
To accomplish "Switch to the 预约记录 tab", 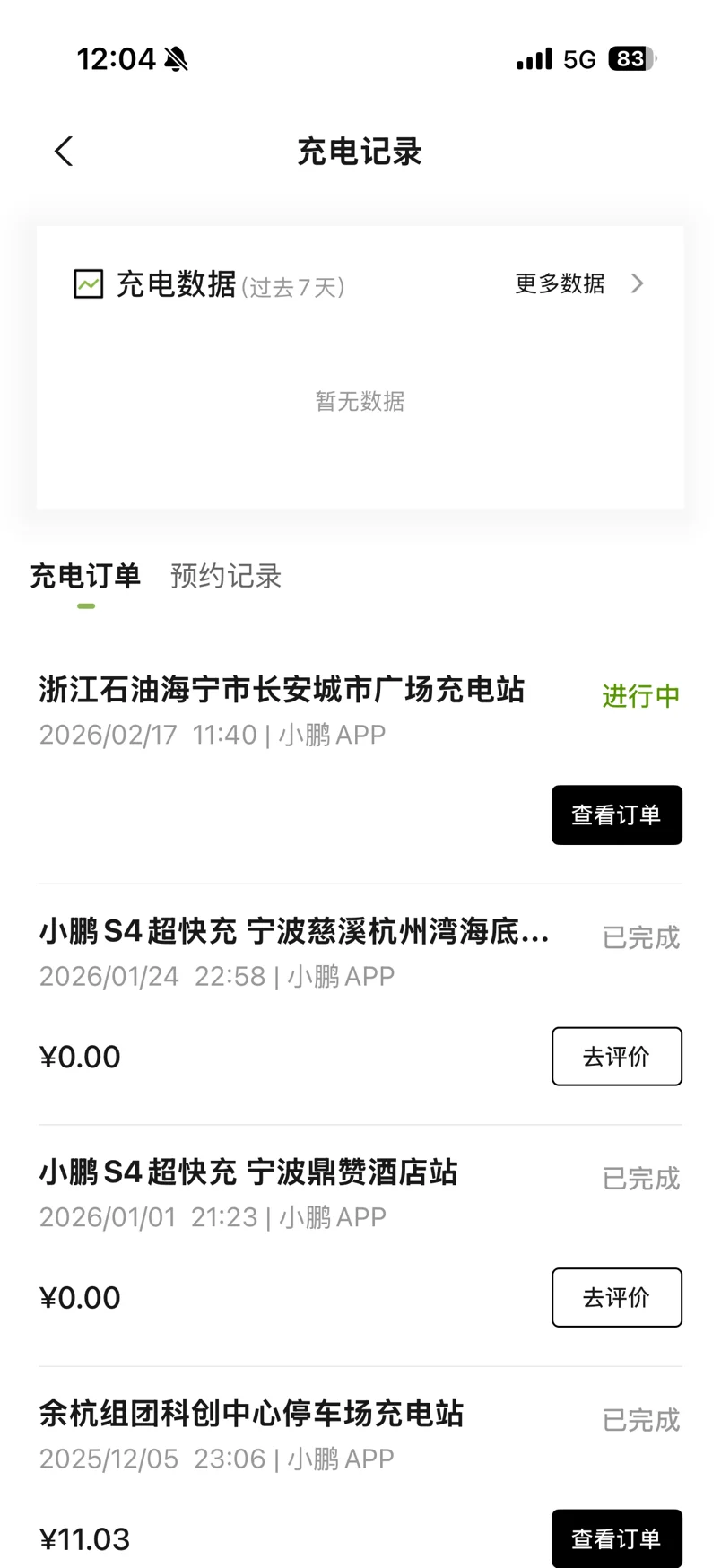I will pos(226,576).
